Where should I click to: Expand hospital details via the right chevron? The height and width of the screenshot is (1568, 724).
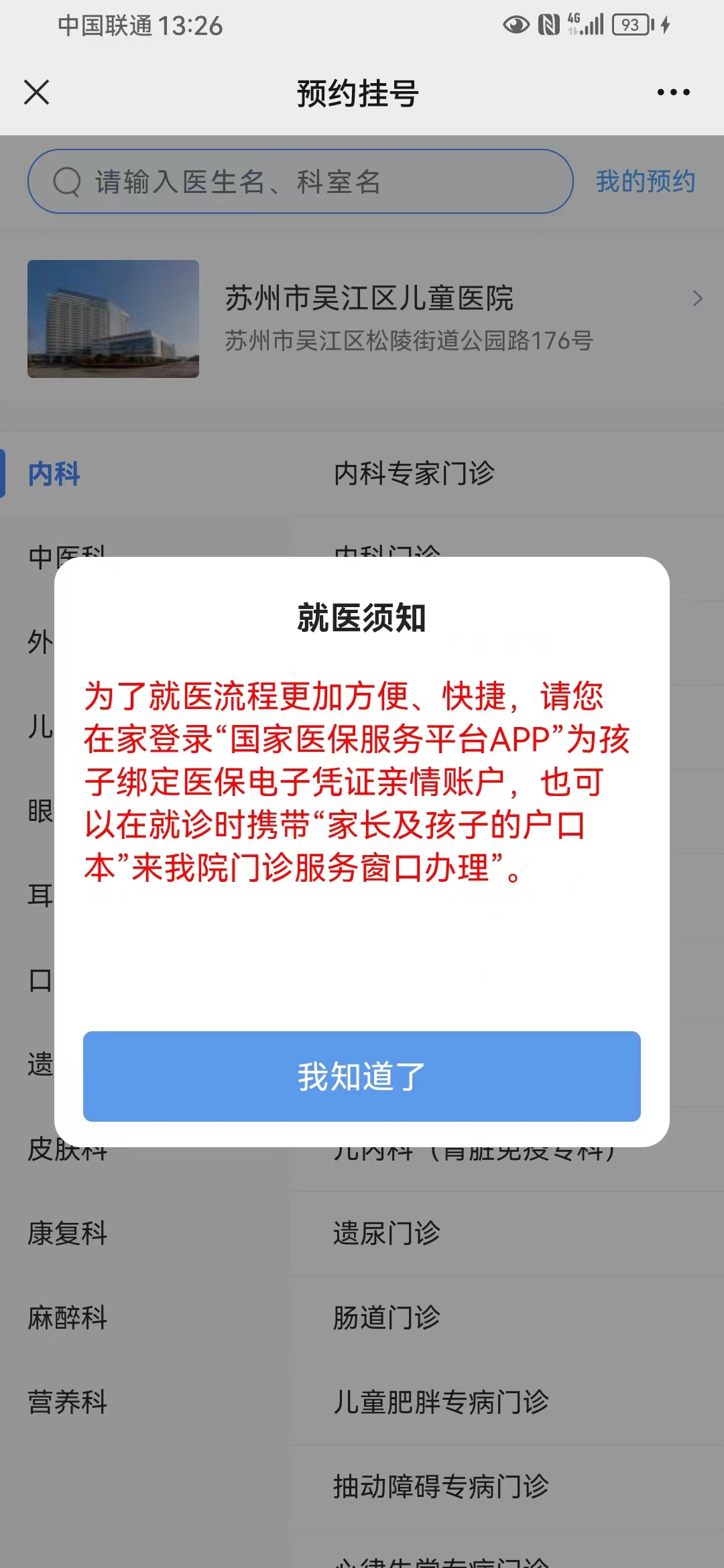tap(699, 297)
